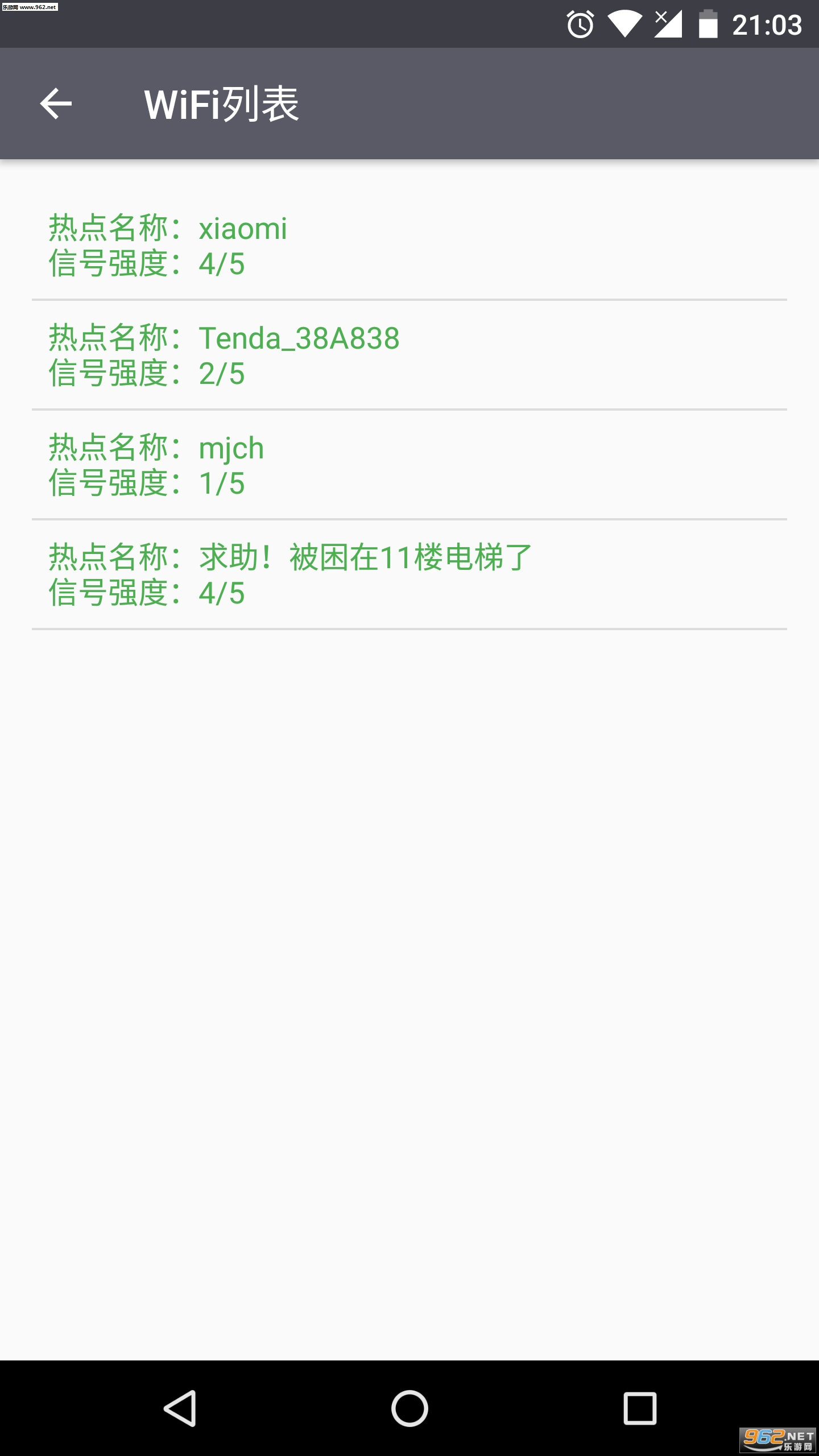Tap the system home button

[x=409, y=1408]
